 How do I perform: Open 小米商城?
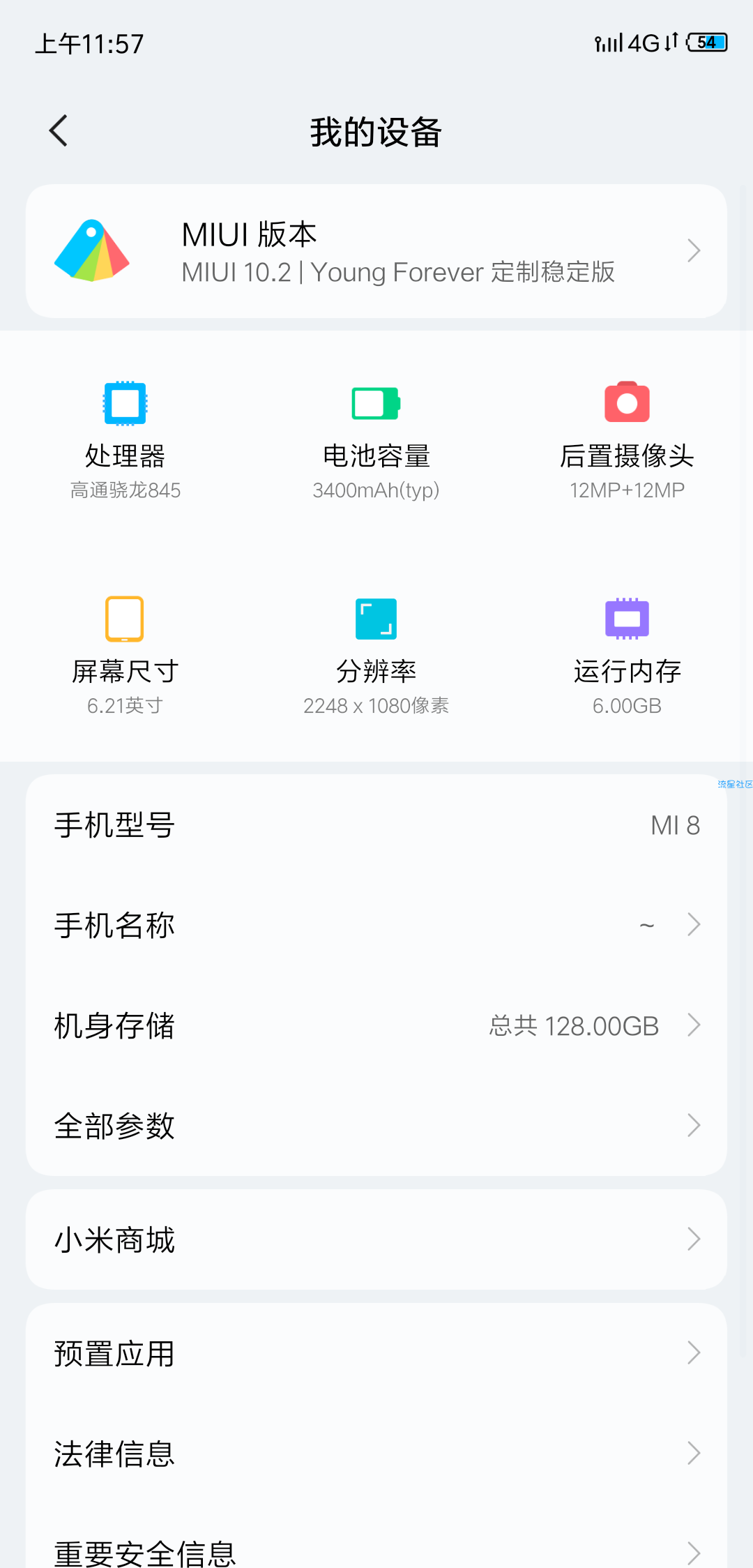coord(376,1239)
